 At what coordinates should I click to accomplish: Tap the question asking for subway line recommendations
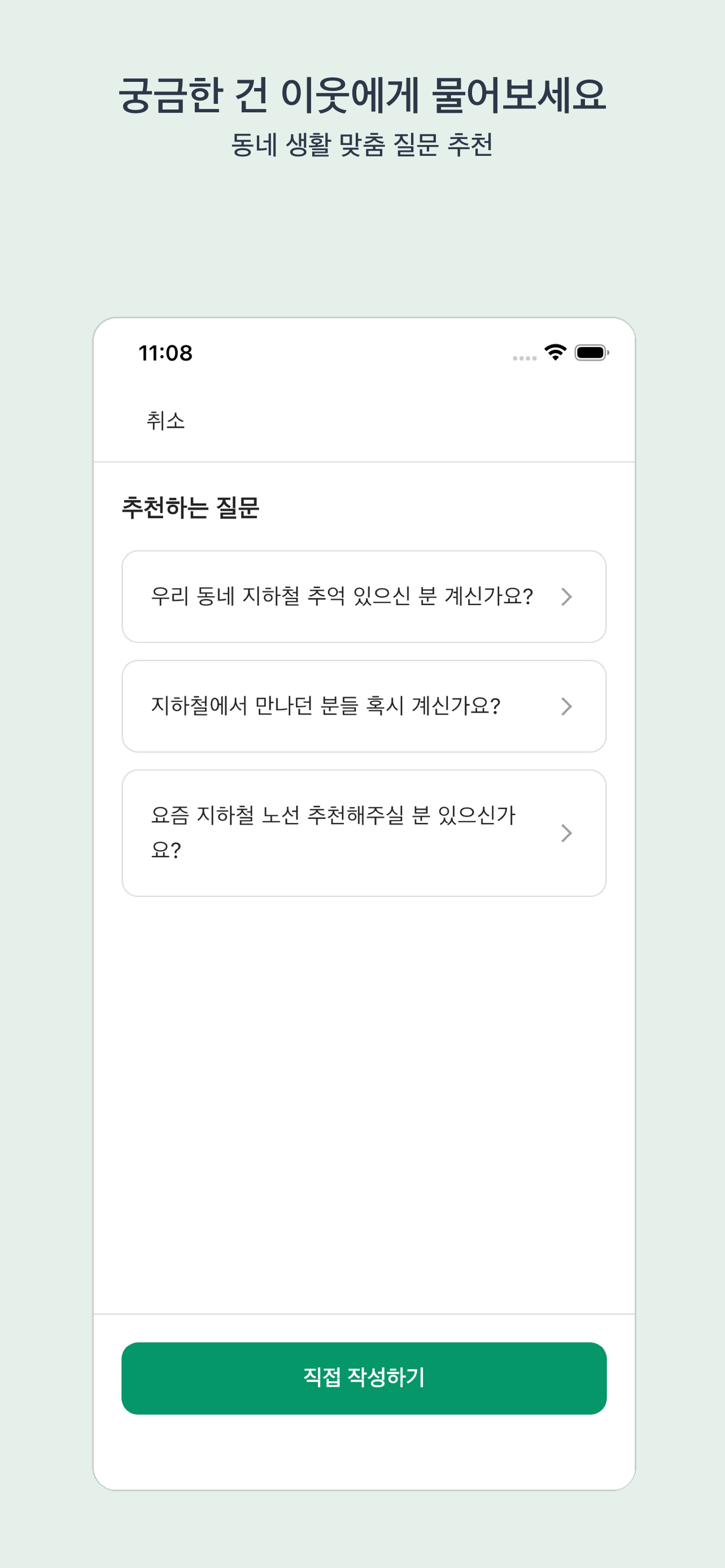(x=334, y=833)
